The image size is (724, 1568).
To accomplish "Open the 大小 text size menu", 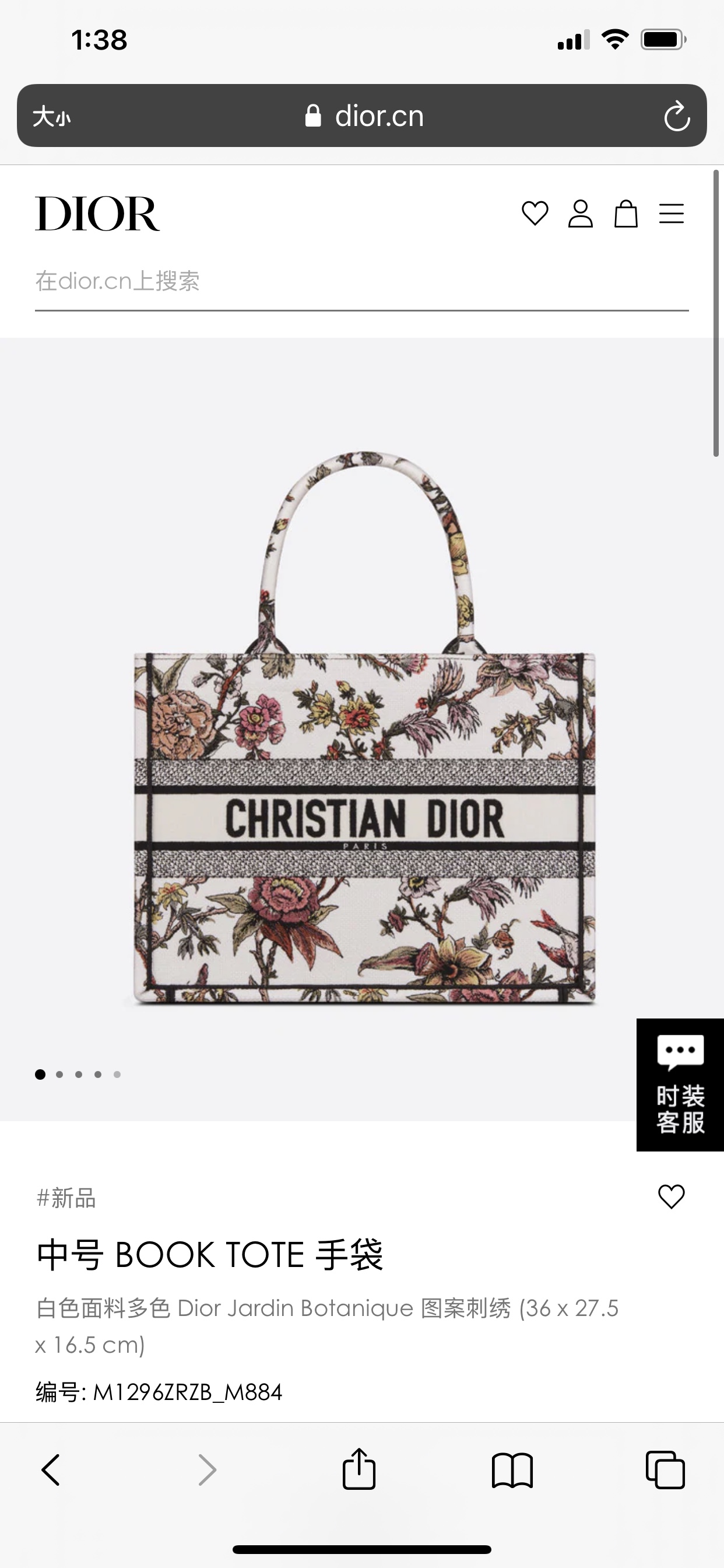I will pyautogui.click(x=52, y=116).
